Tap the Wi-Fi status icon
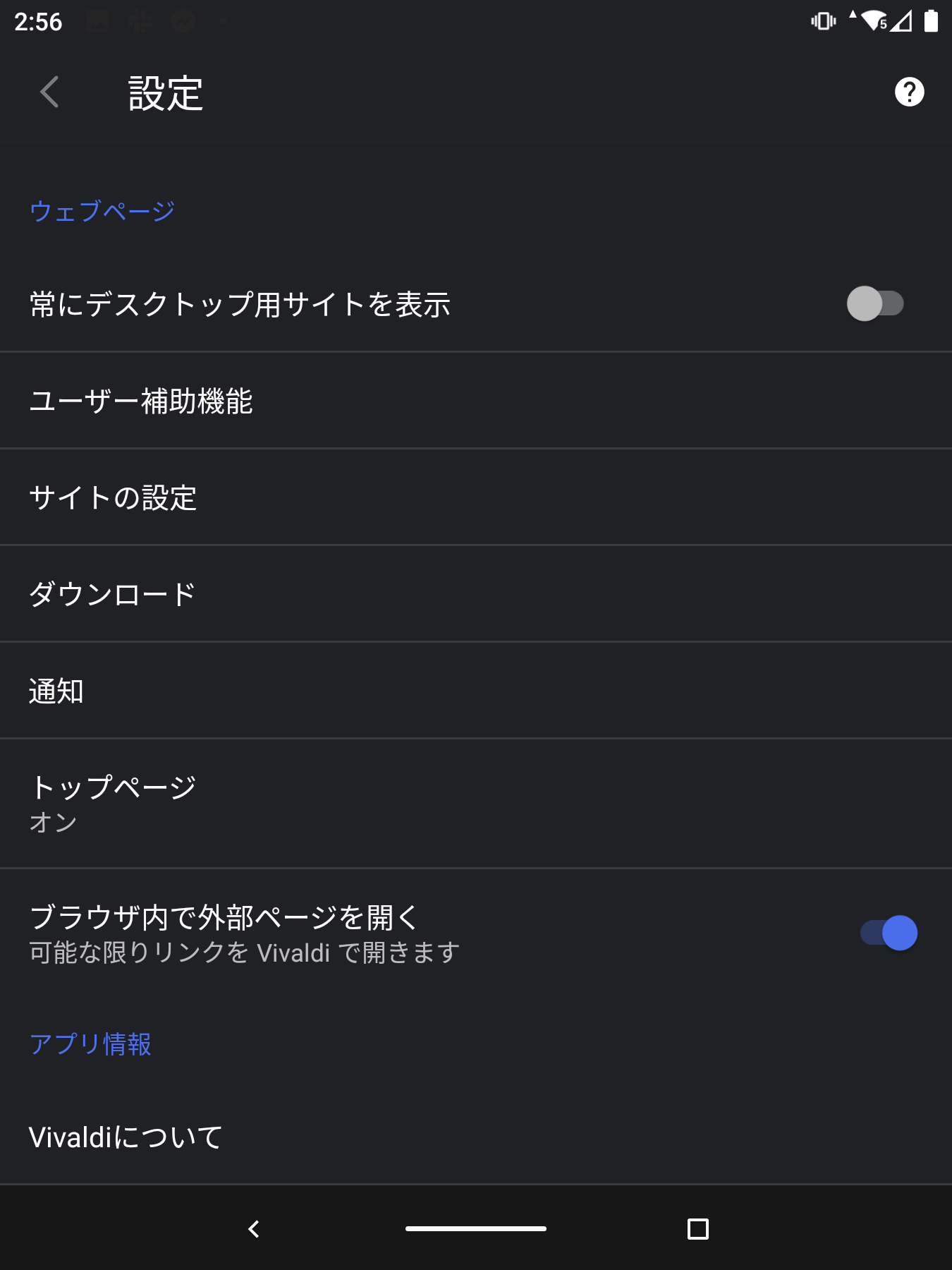Viewport: 952px width, 1270px height. pyautogui.click(x=872, y=20)
